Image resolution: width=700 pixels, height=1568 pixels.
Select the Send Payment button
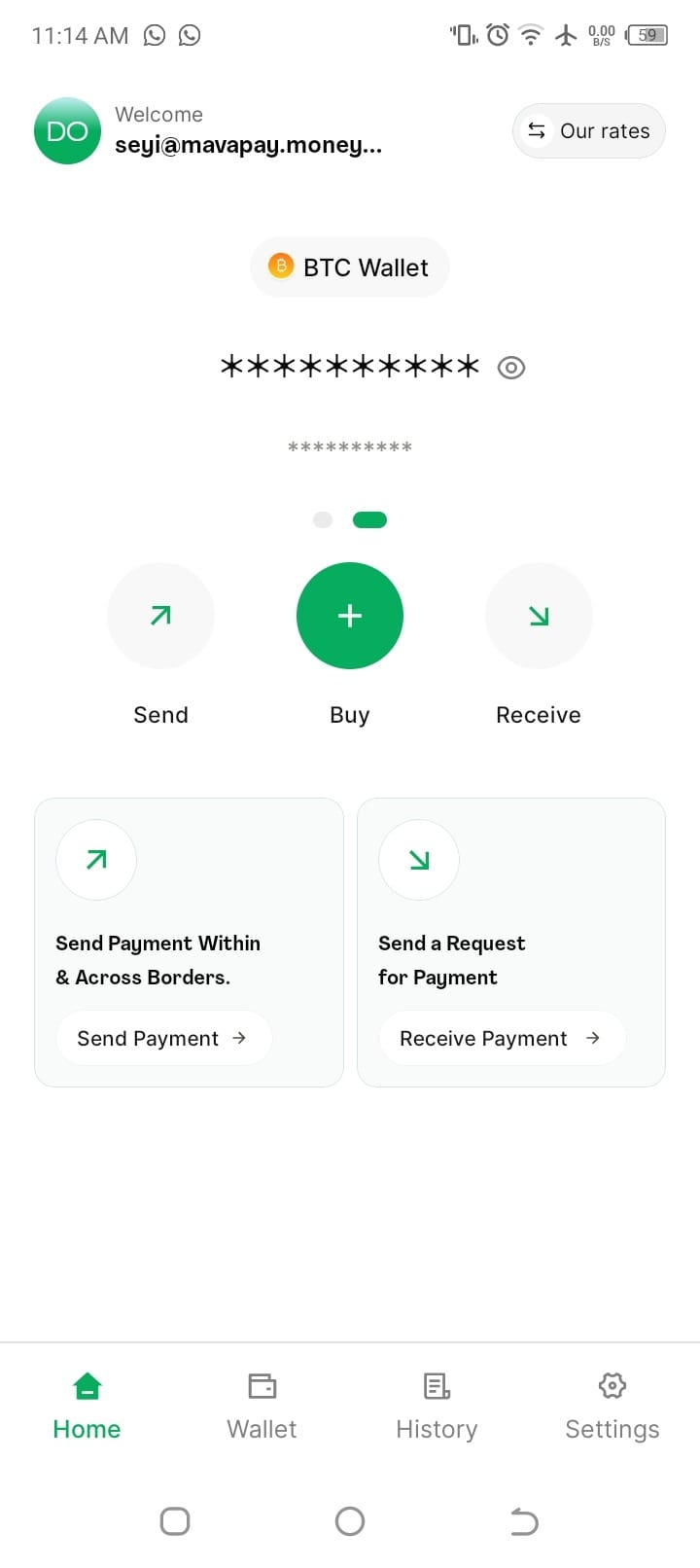coord(162,1038)
